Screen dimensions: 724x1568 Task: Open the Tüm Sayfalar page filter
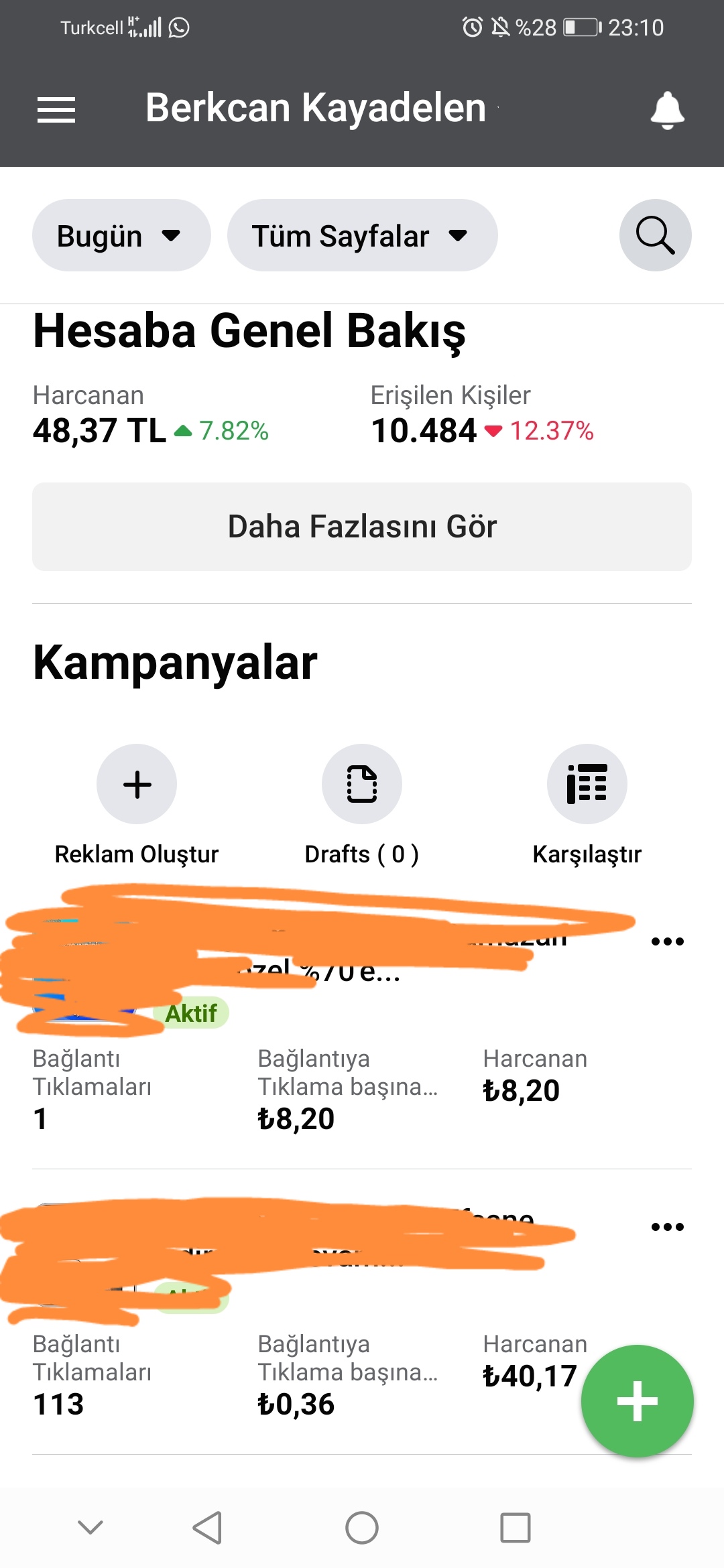pyautogui.click(x=362, y=235)
